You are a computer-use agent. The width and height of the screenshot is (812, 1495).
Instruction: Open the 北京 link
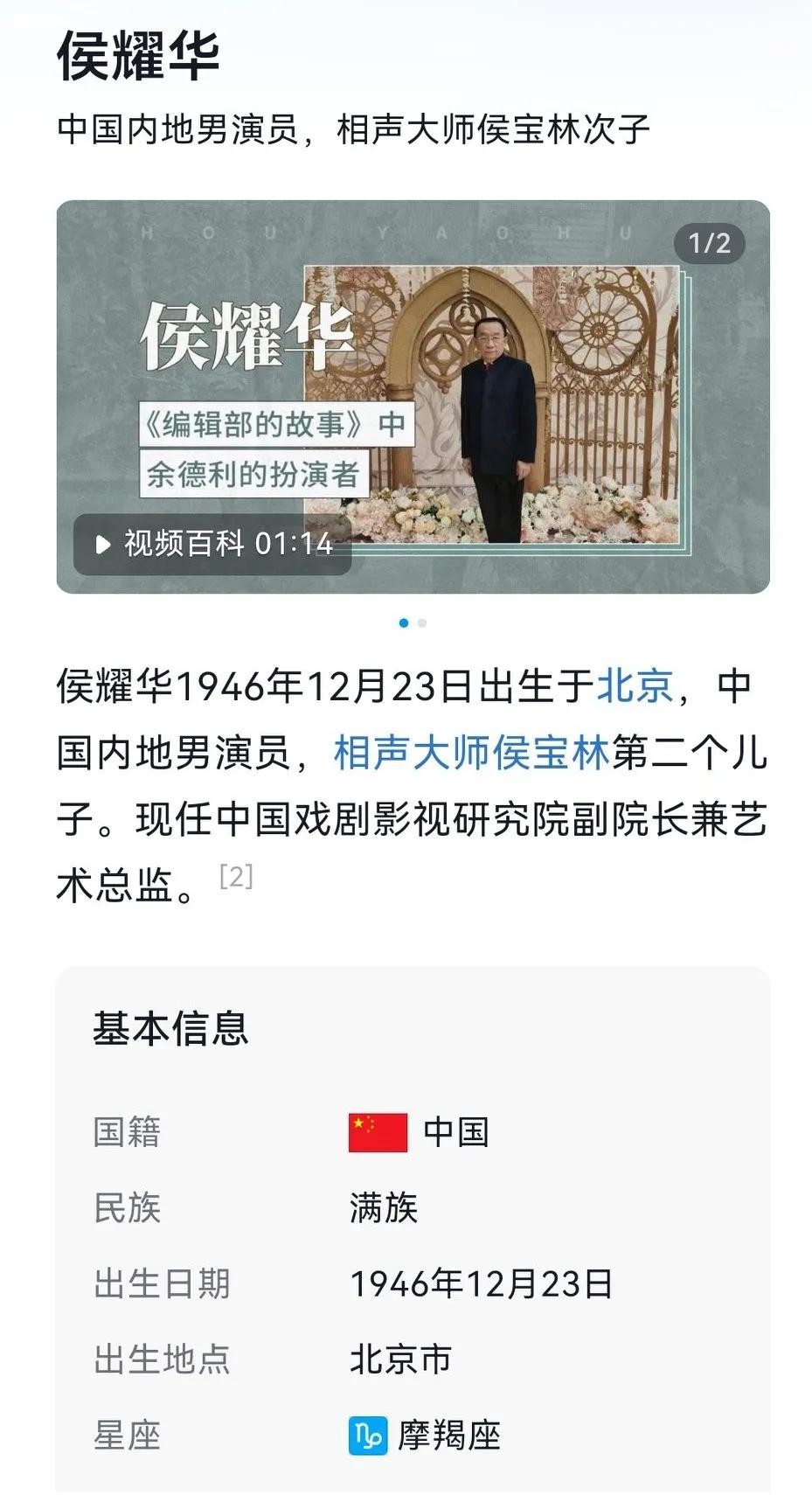(x=635, y=686)
